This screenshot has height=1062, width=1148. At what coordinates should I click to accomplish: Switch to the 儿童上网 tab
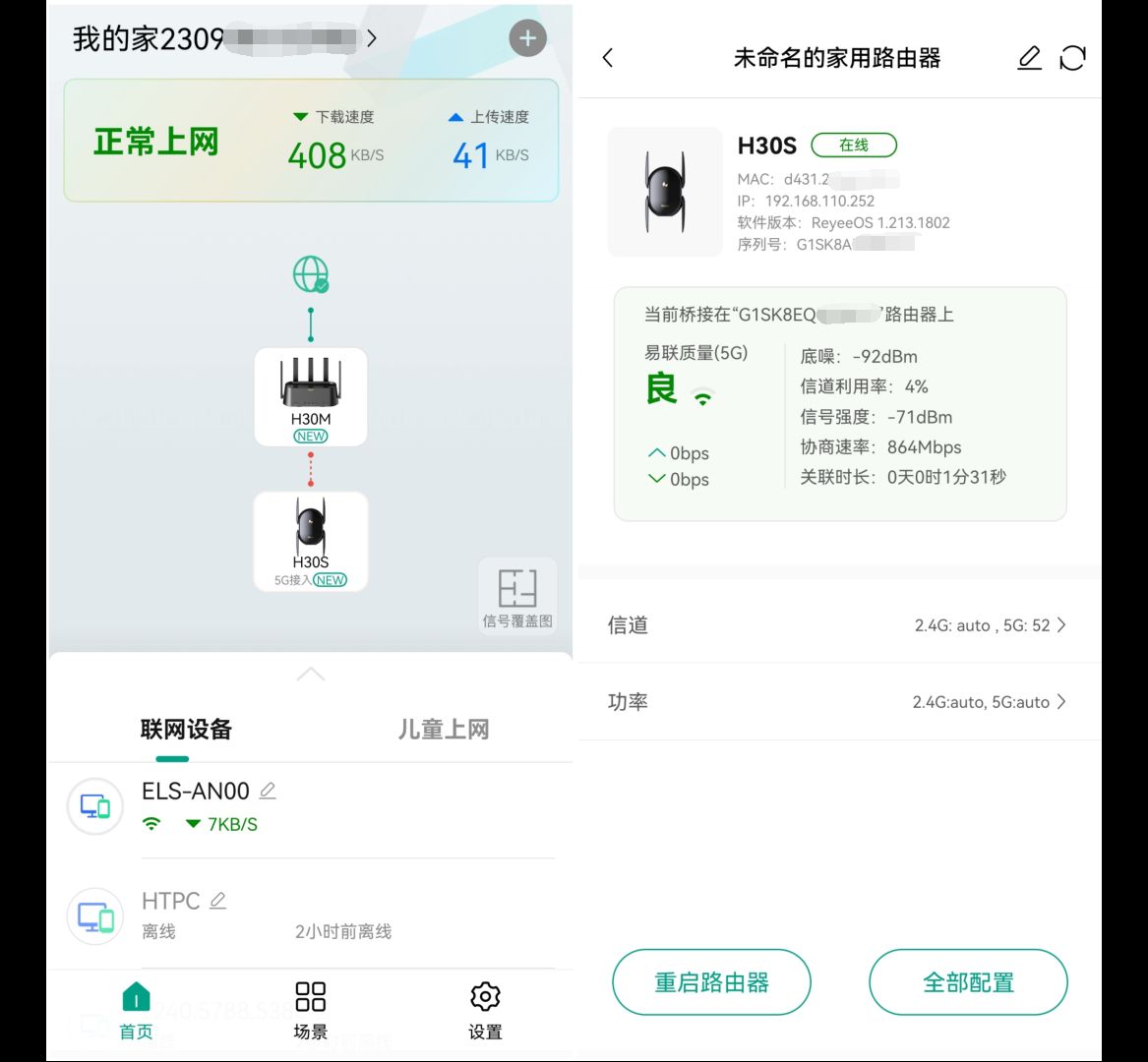[x=444, y=730]
